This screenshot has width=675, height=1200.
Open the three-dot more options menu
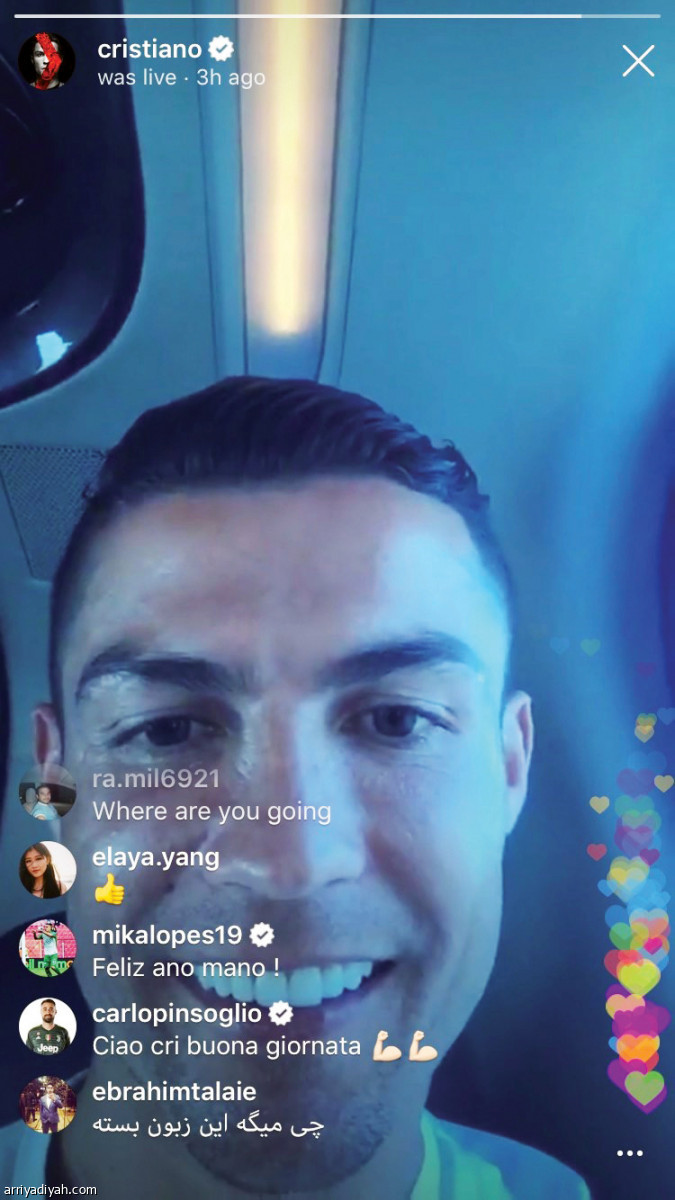point(630,1153)
